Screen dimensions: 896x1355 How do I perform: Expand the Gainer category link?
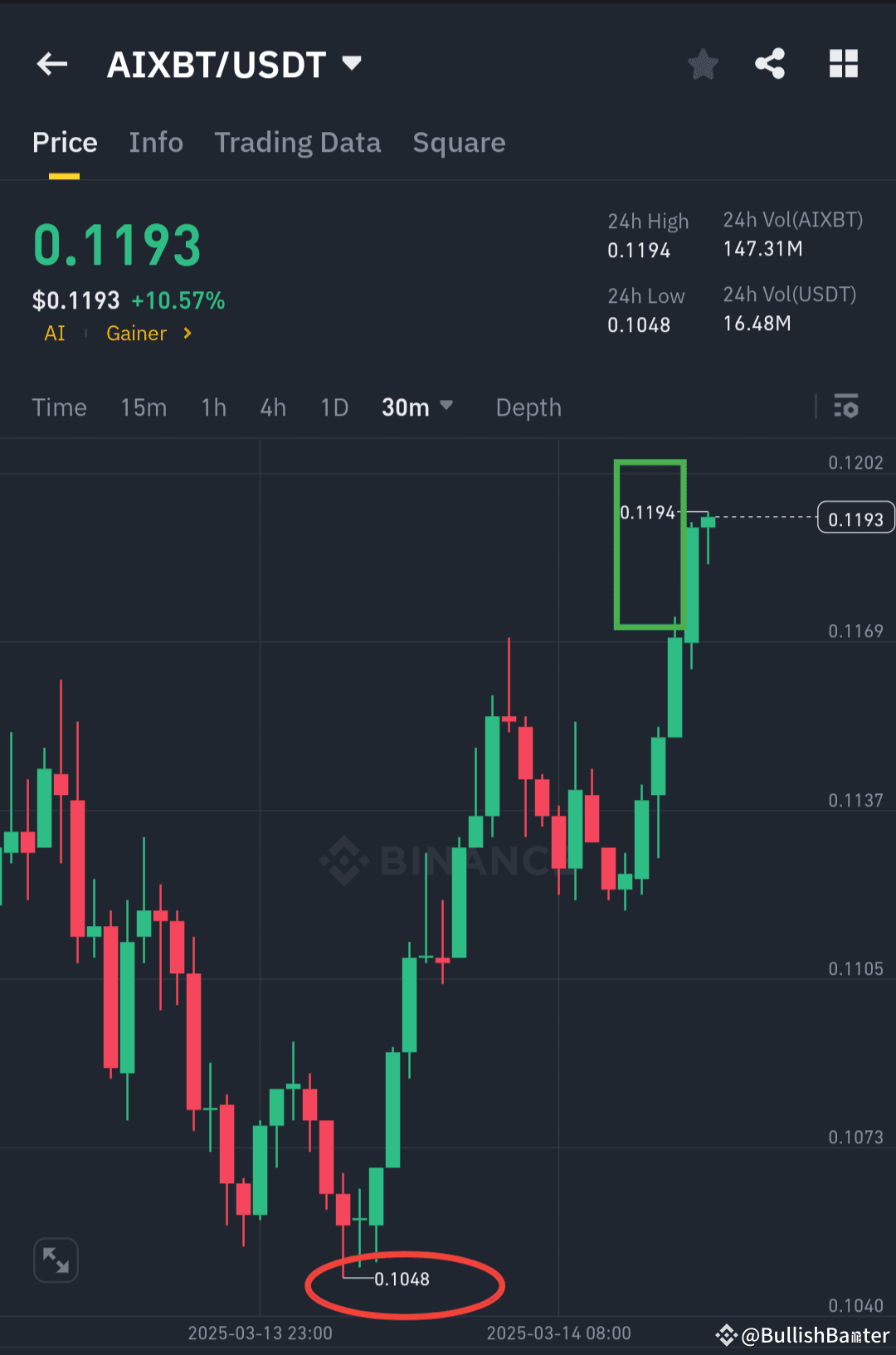(x=149, y=334)
